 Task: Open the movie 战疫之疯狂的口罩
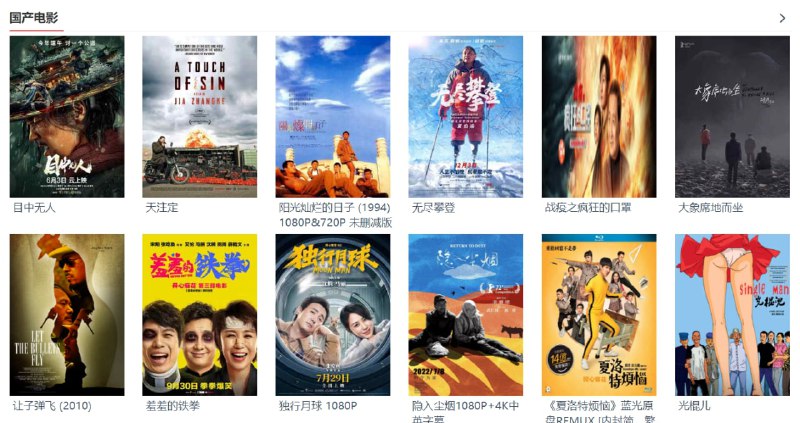point(599,117)
